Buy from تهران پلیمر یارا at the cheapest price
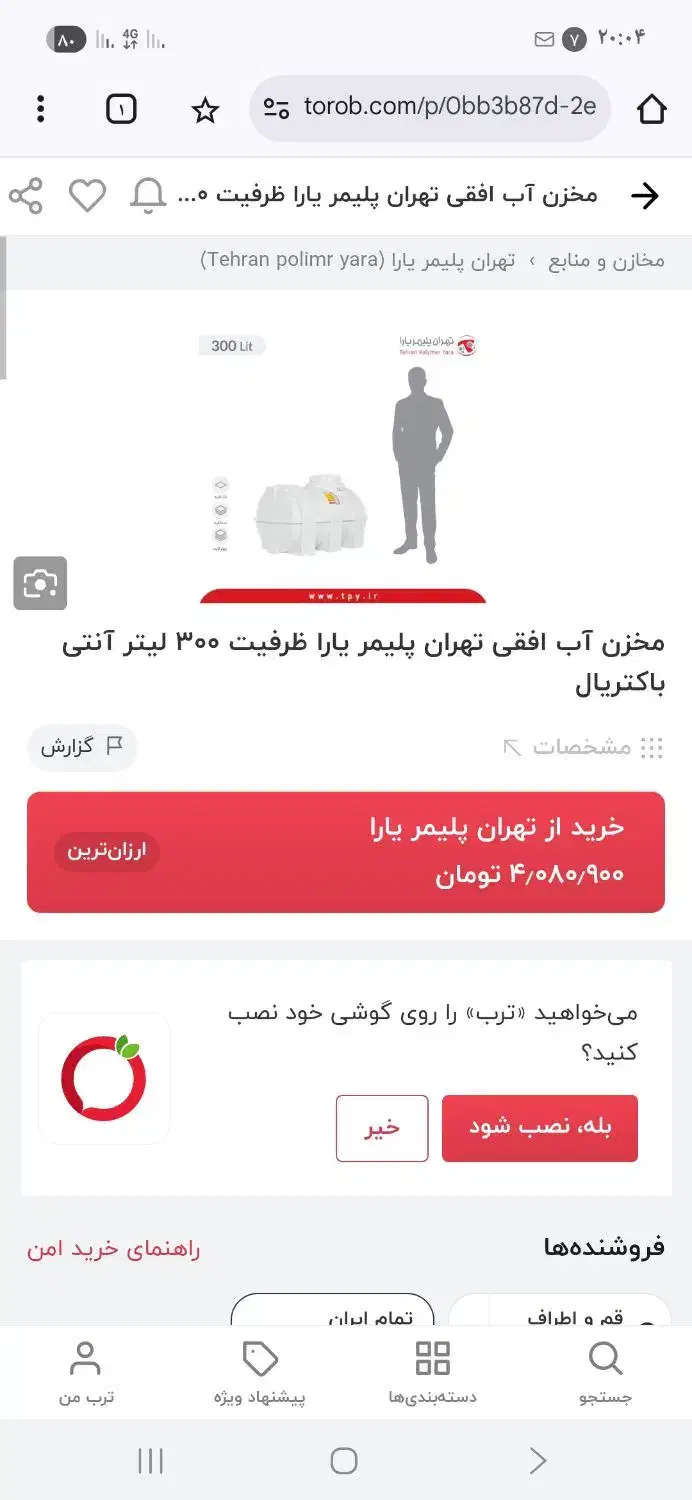692x1500 pixels. [x=346, y=852]
